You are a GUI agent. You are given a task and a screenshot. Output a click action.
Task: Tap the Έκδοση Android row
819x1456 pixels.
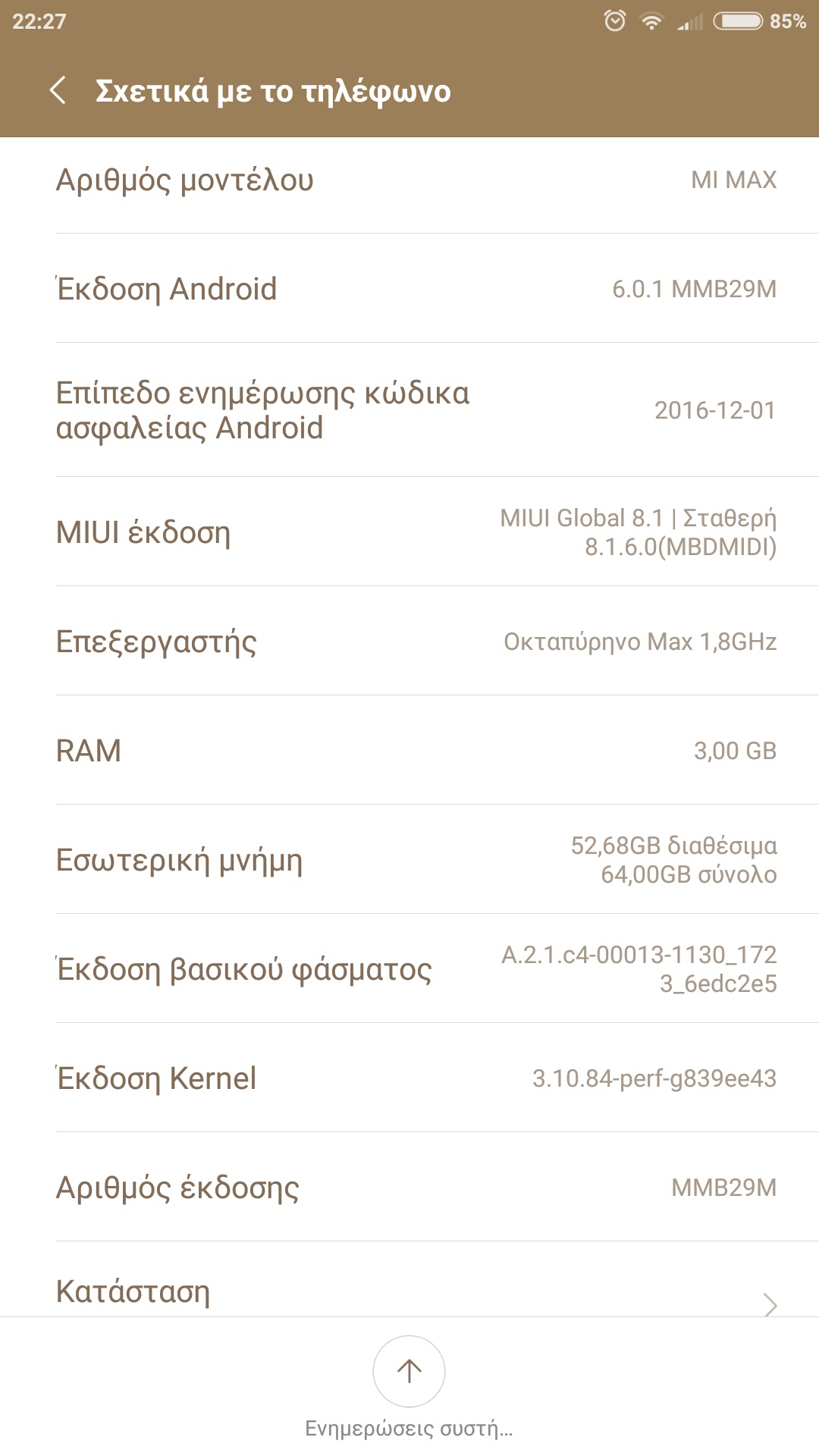409,289
